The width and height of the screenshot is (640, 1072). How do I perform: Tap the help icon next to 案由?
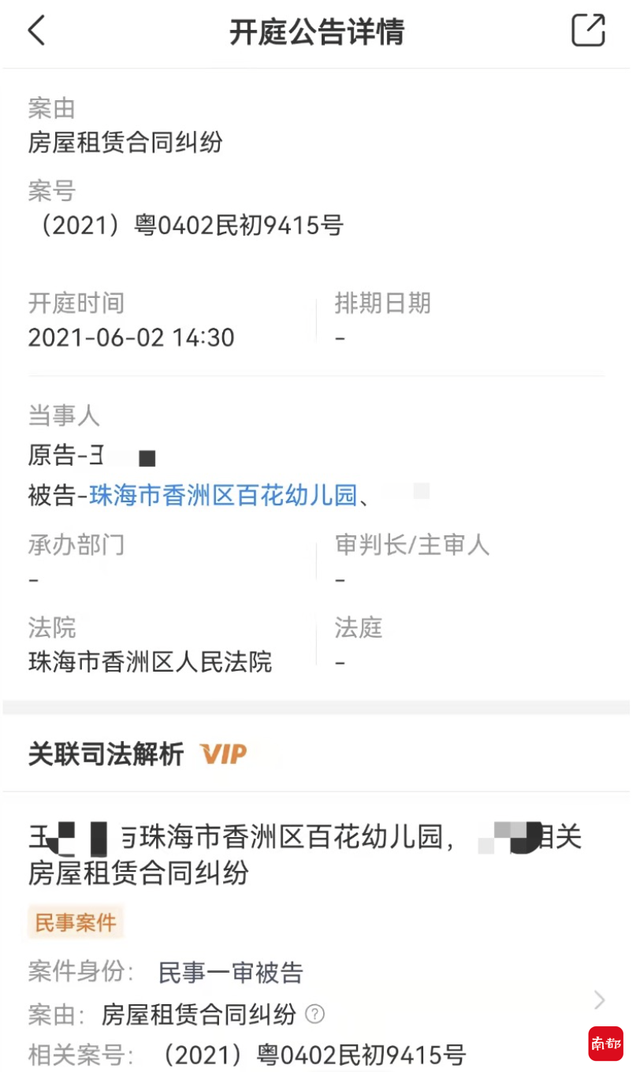tap(315, 1014)
